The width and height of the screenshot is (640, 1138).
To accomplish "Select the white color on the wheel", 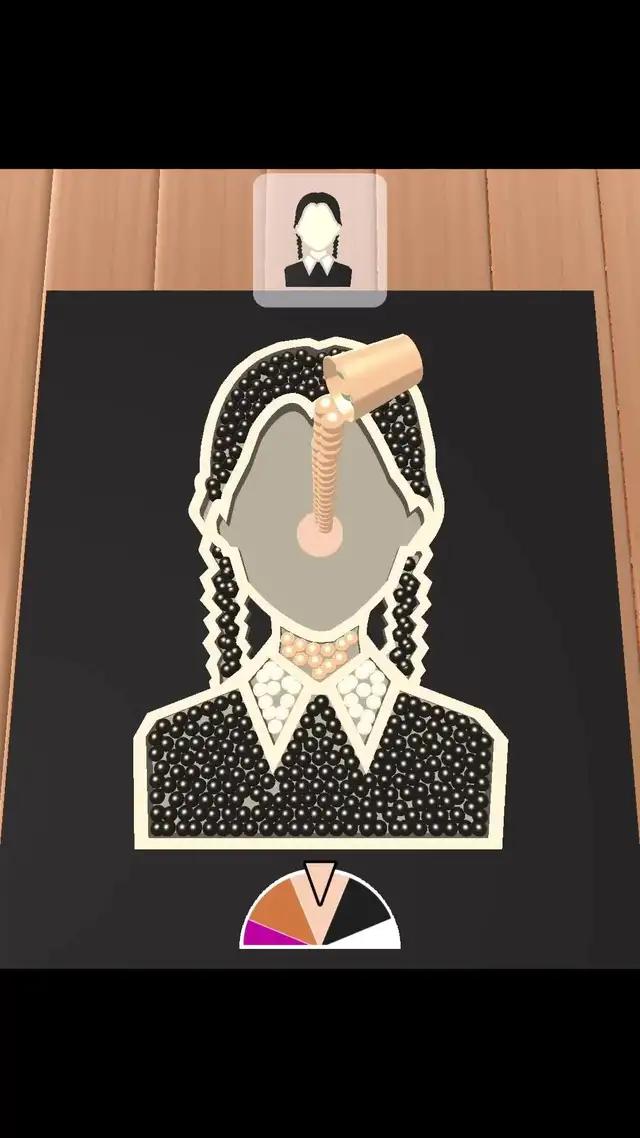I will [x=380, y=937].
